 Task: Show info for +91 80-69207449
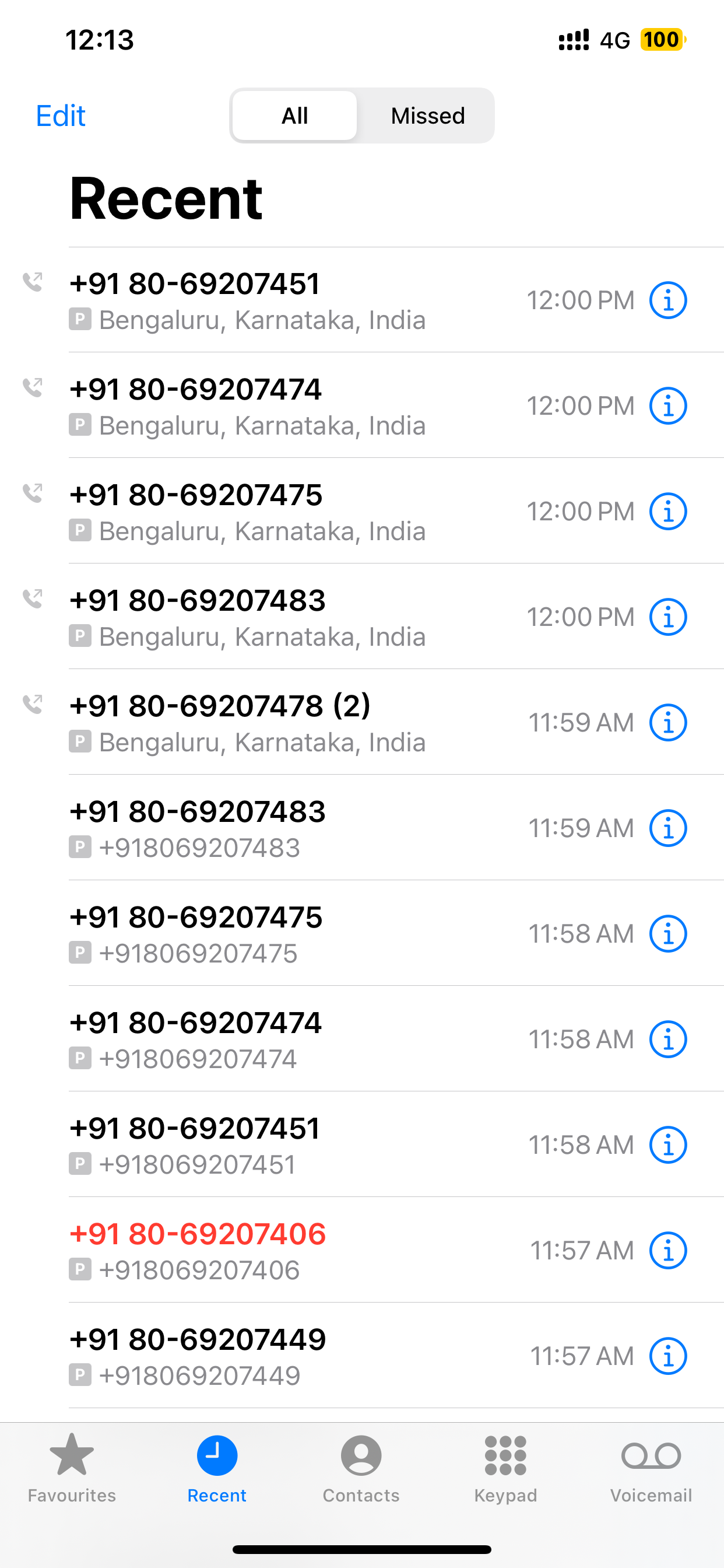[668, 1356]
